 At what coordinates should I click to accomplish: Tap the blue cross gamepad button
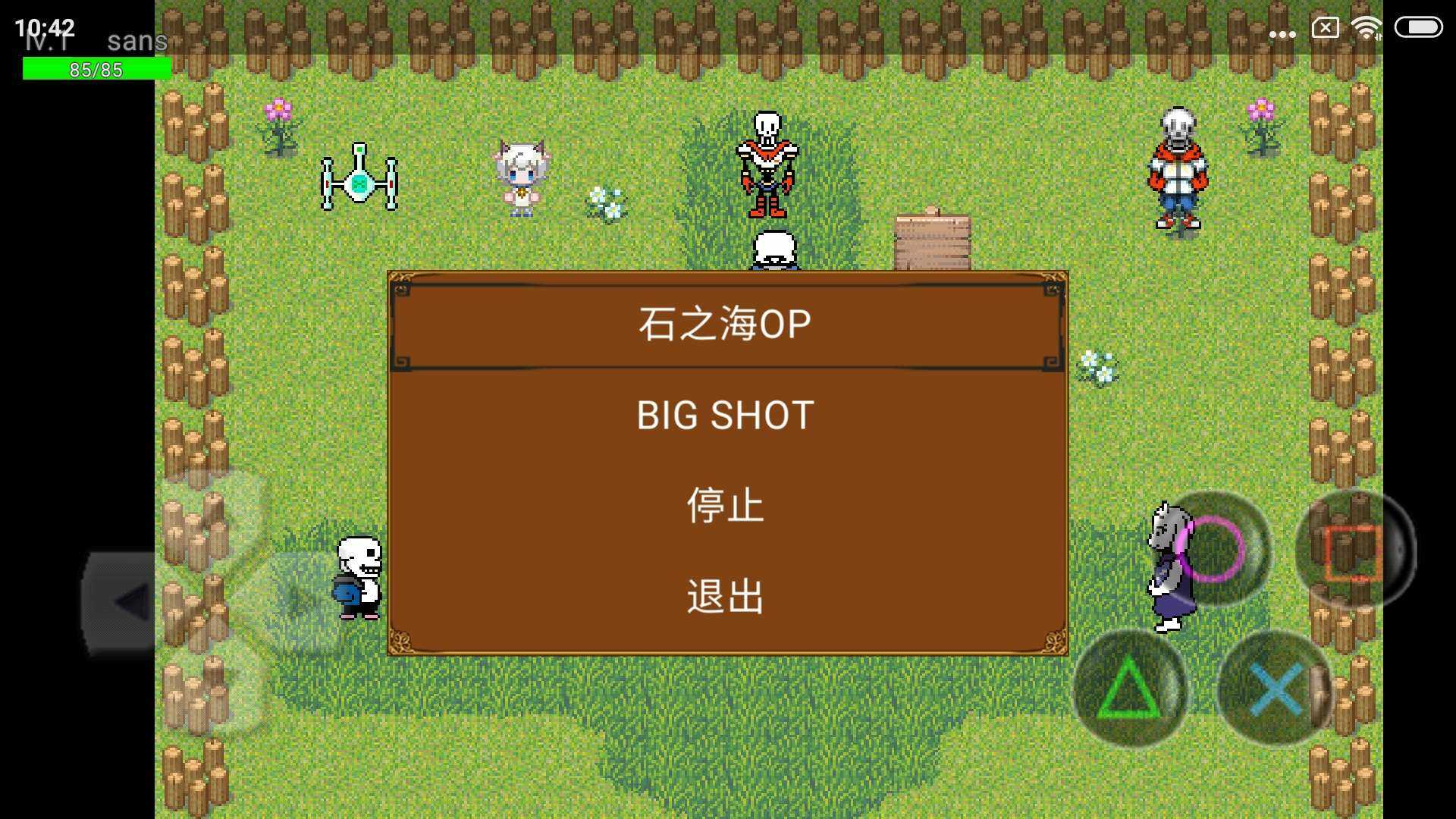1276,689
